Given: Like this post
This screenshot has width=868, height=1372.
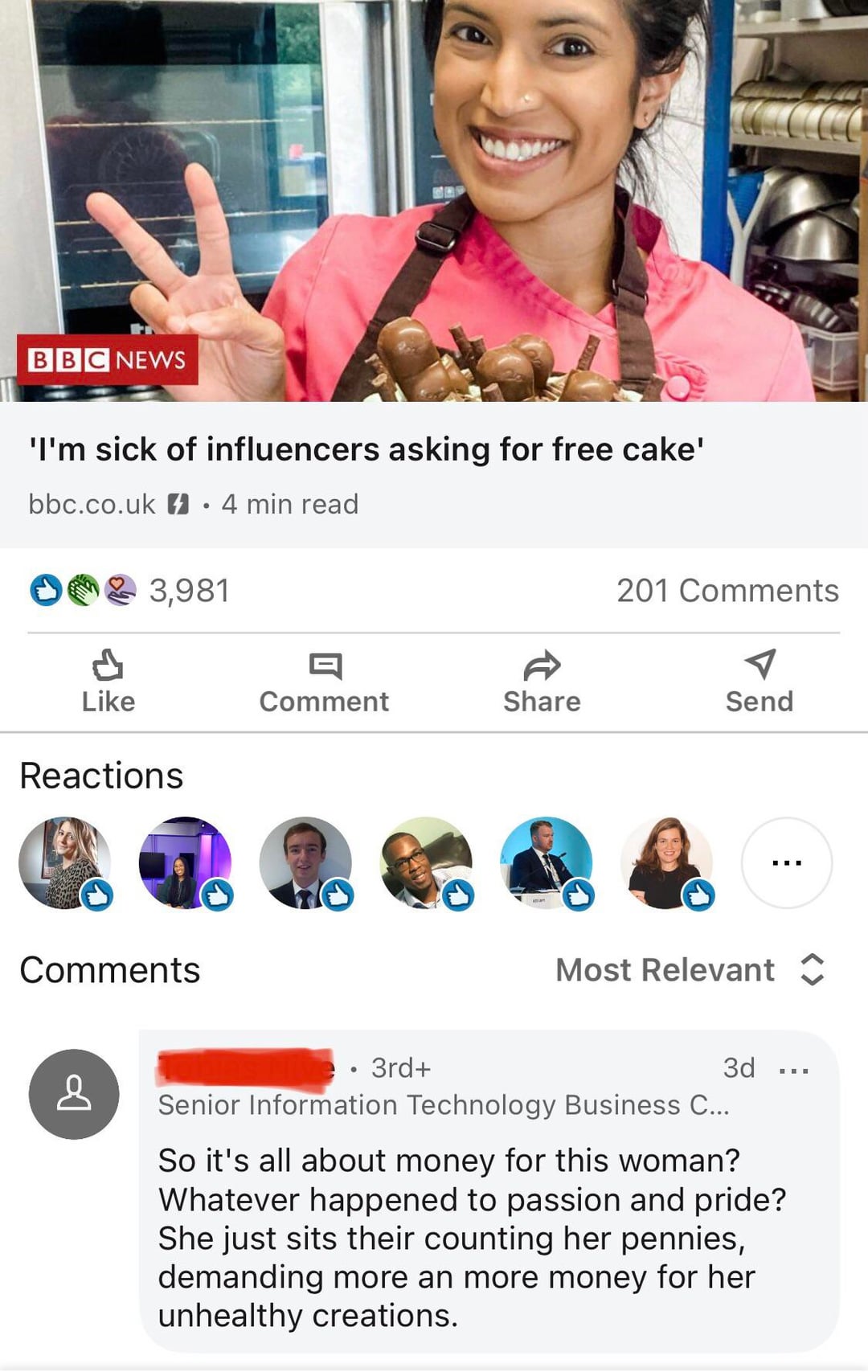Looking at the screenshot, I should point(108,682).
